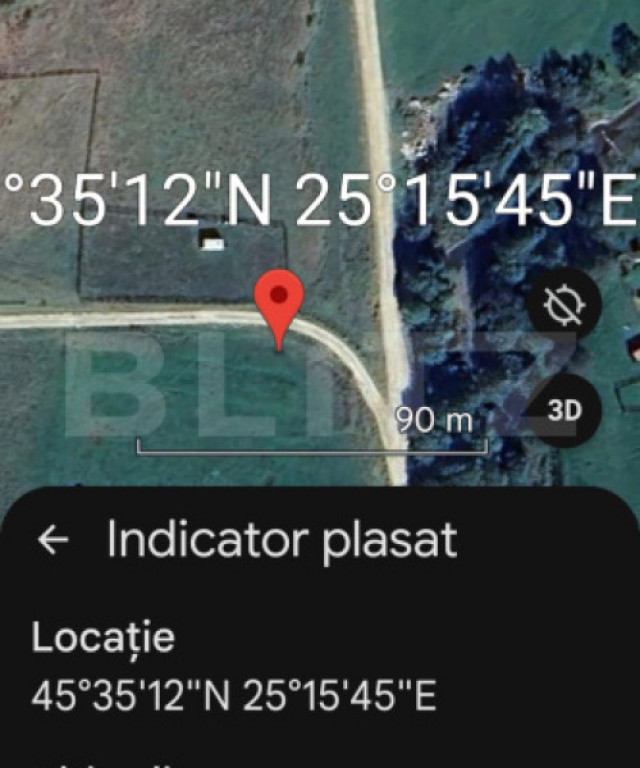Go back from Indicator plasat panel
The height and width of the screenshot is (768, 640).
tap(52, 541)
